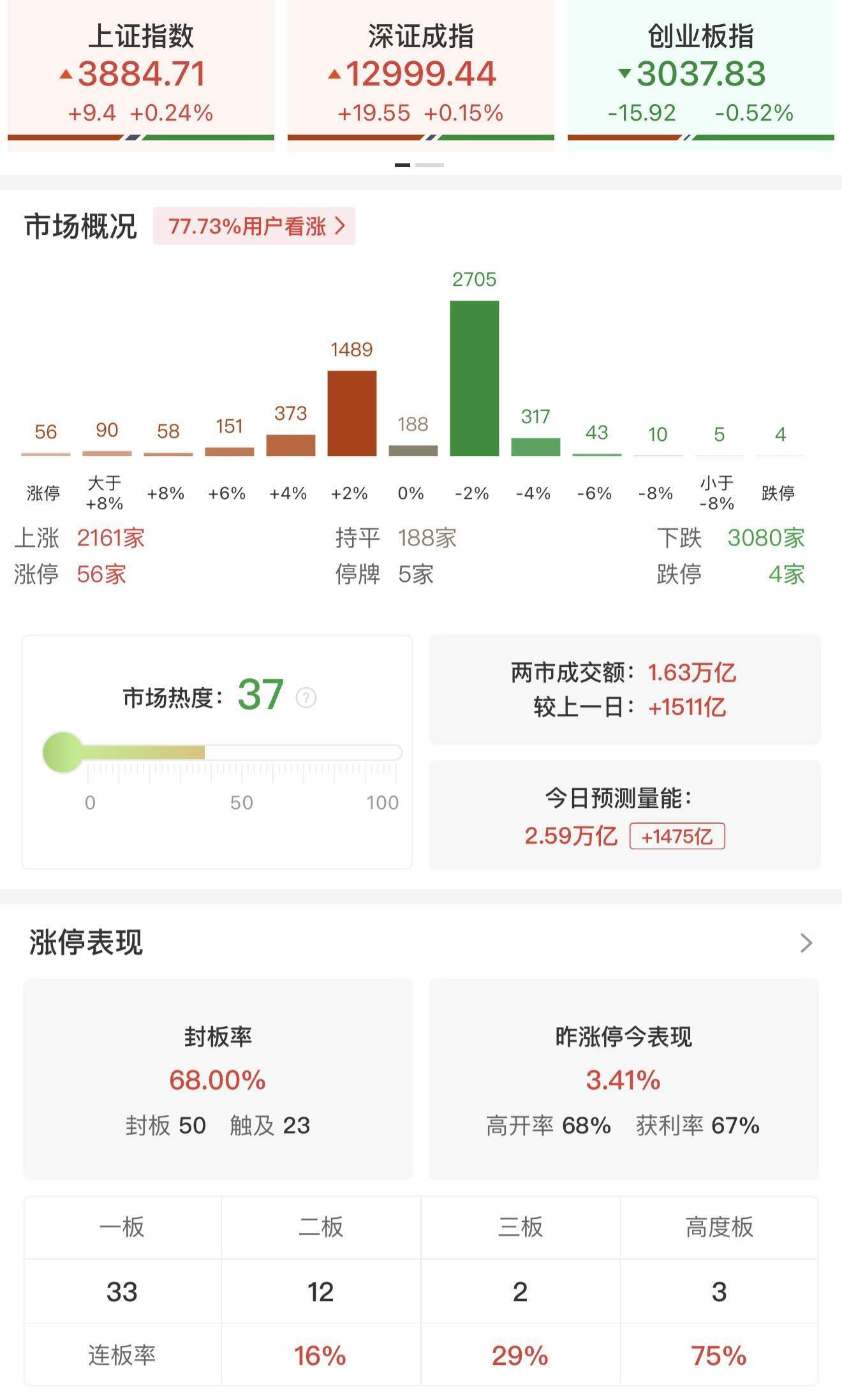Screen dimensions: 842x1400
Task: Open the 两市成交额 turnover card
Action: point(624,689)
